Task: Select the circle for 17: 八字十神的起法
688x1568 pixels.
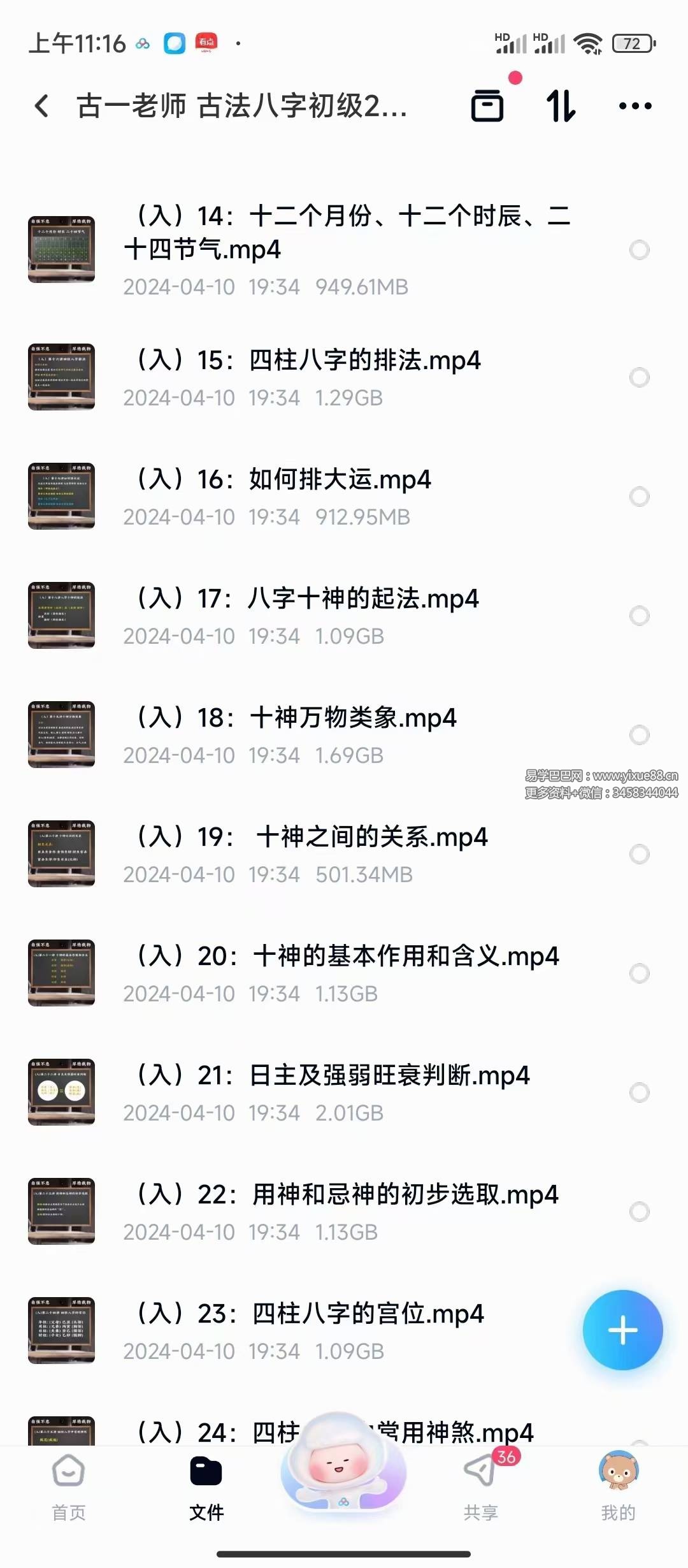Action: (x=640, y=616)
